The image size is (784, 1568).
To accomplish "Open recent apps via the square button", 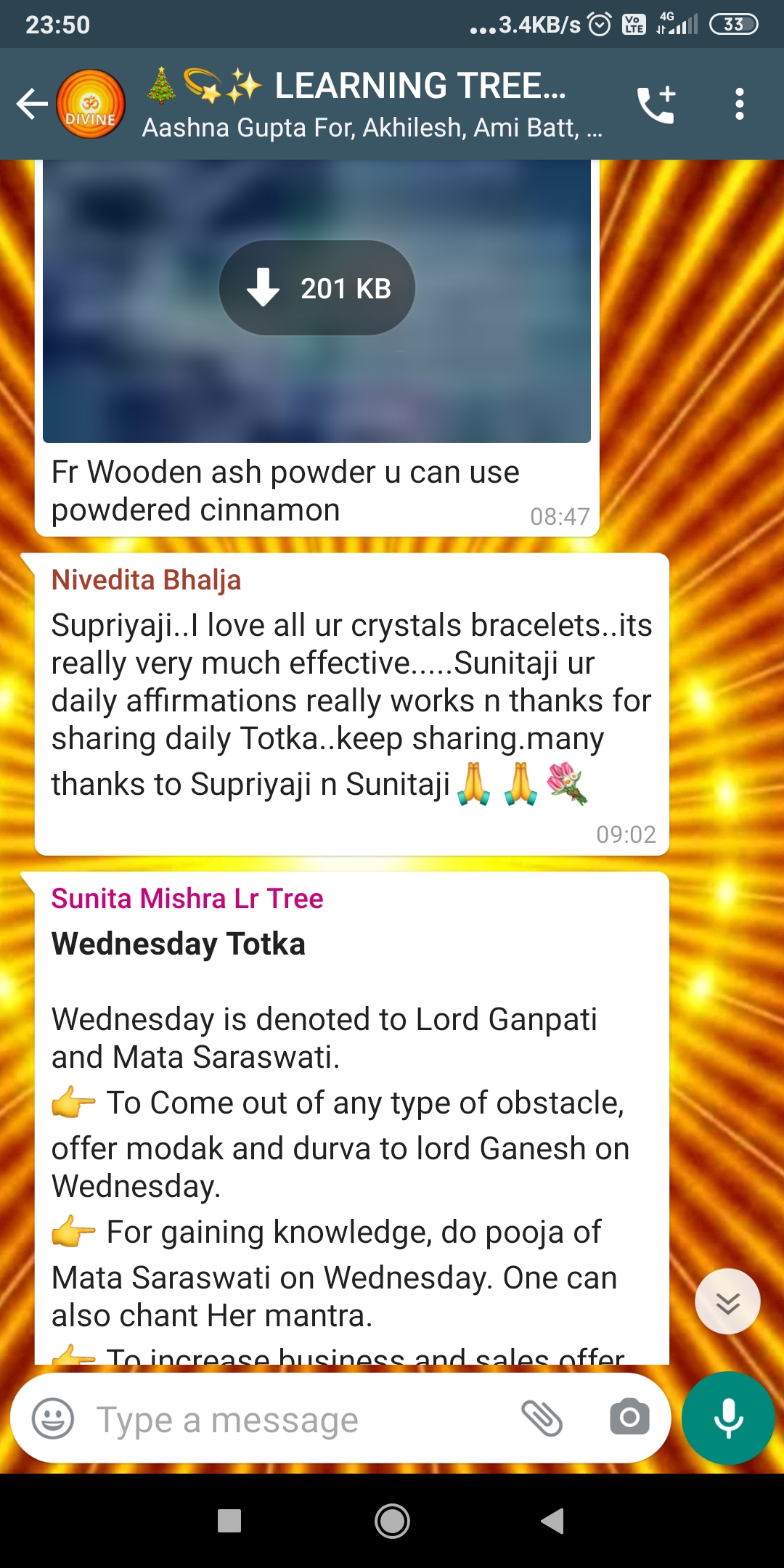I will coord(229,1521).
